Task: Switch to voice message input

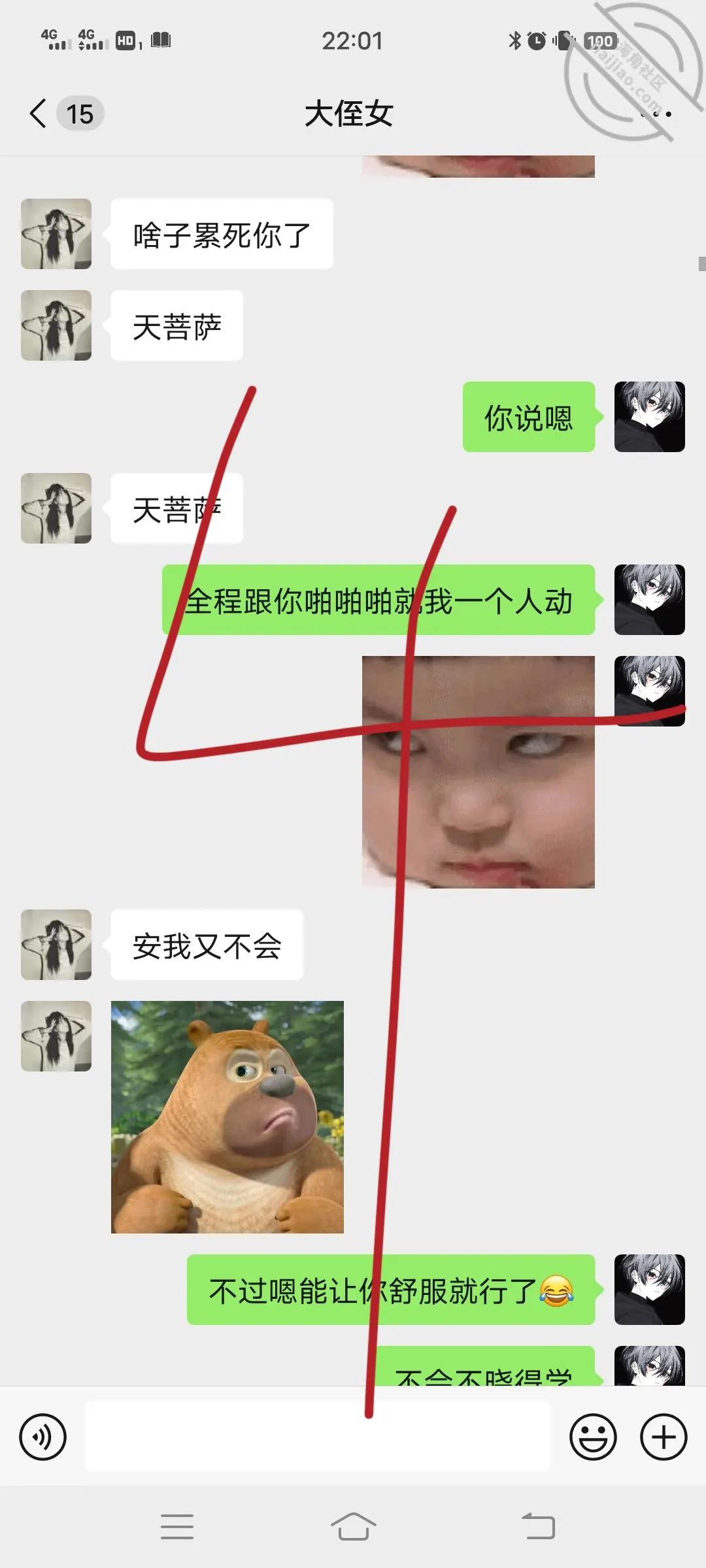Action: coord(43,1437)
